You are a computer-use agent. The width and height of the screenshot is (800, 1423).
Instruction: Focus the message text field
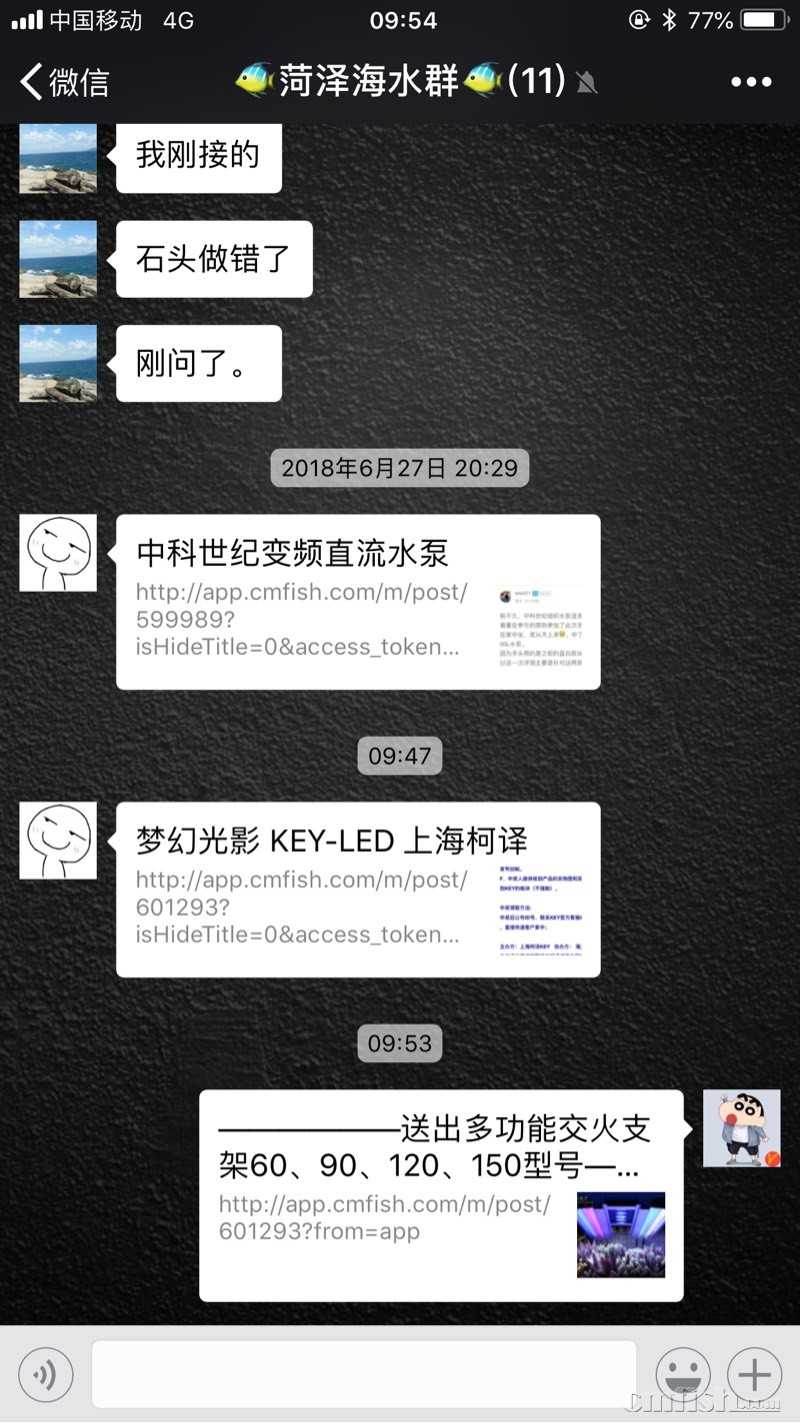[x=364, y=1375]
